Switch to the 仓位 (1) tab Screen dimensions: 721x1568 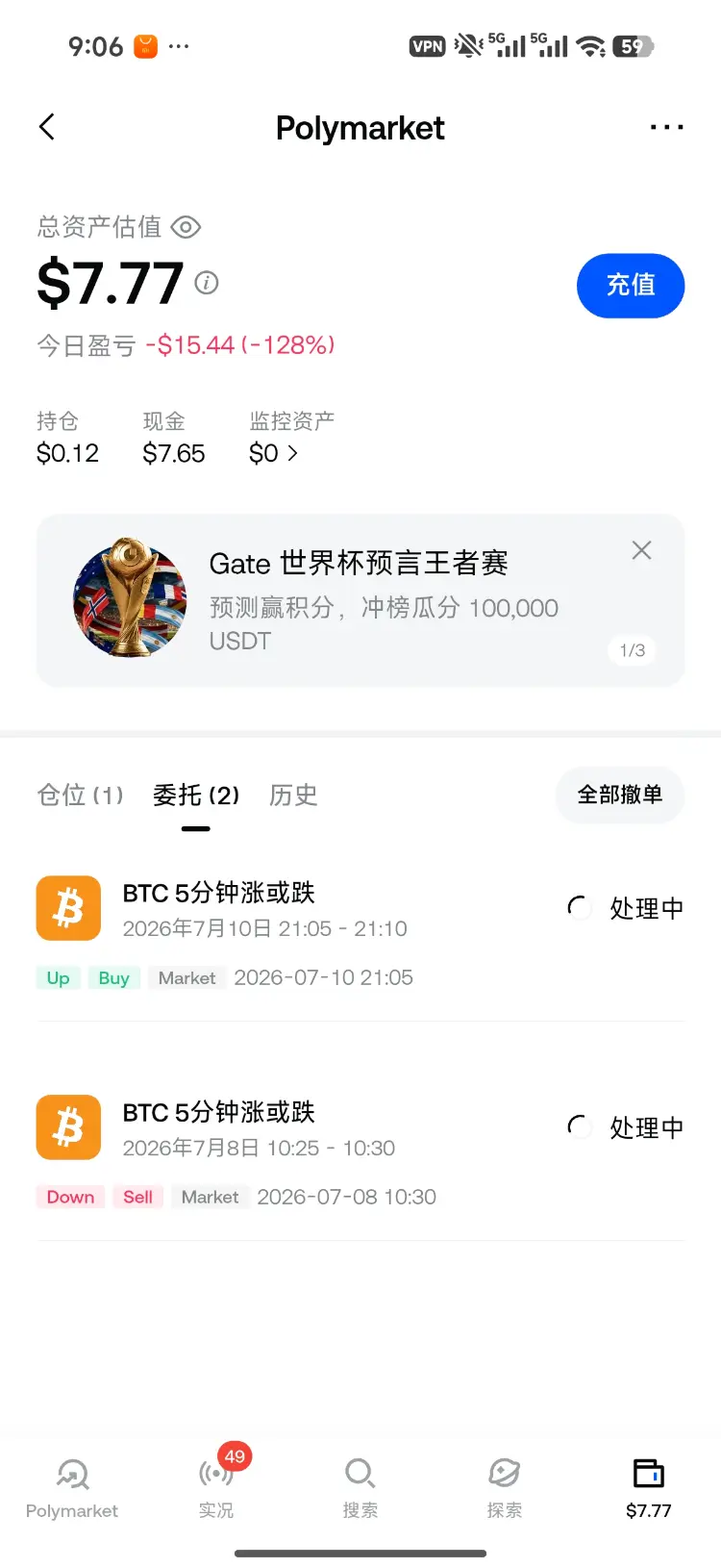pyautogui.click(x=80, y=795)
